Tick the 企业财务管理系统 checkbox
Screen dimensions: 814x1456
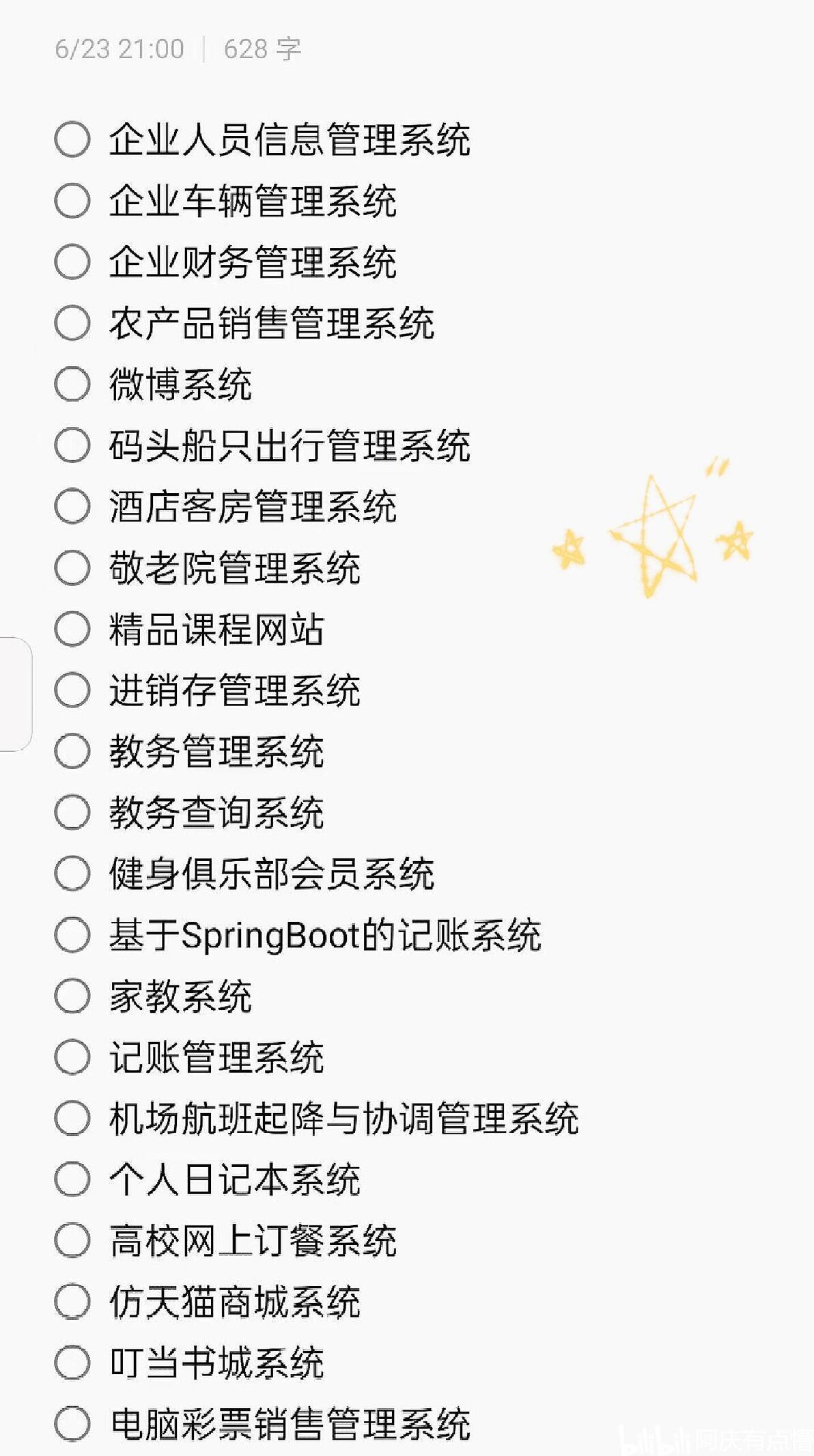tap(72, 262)
